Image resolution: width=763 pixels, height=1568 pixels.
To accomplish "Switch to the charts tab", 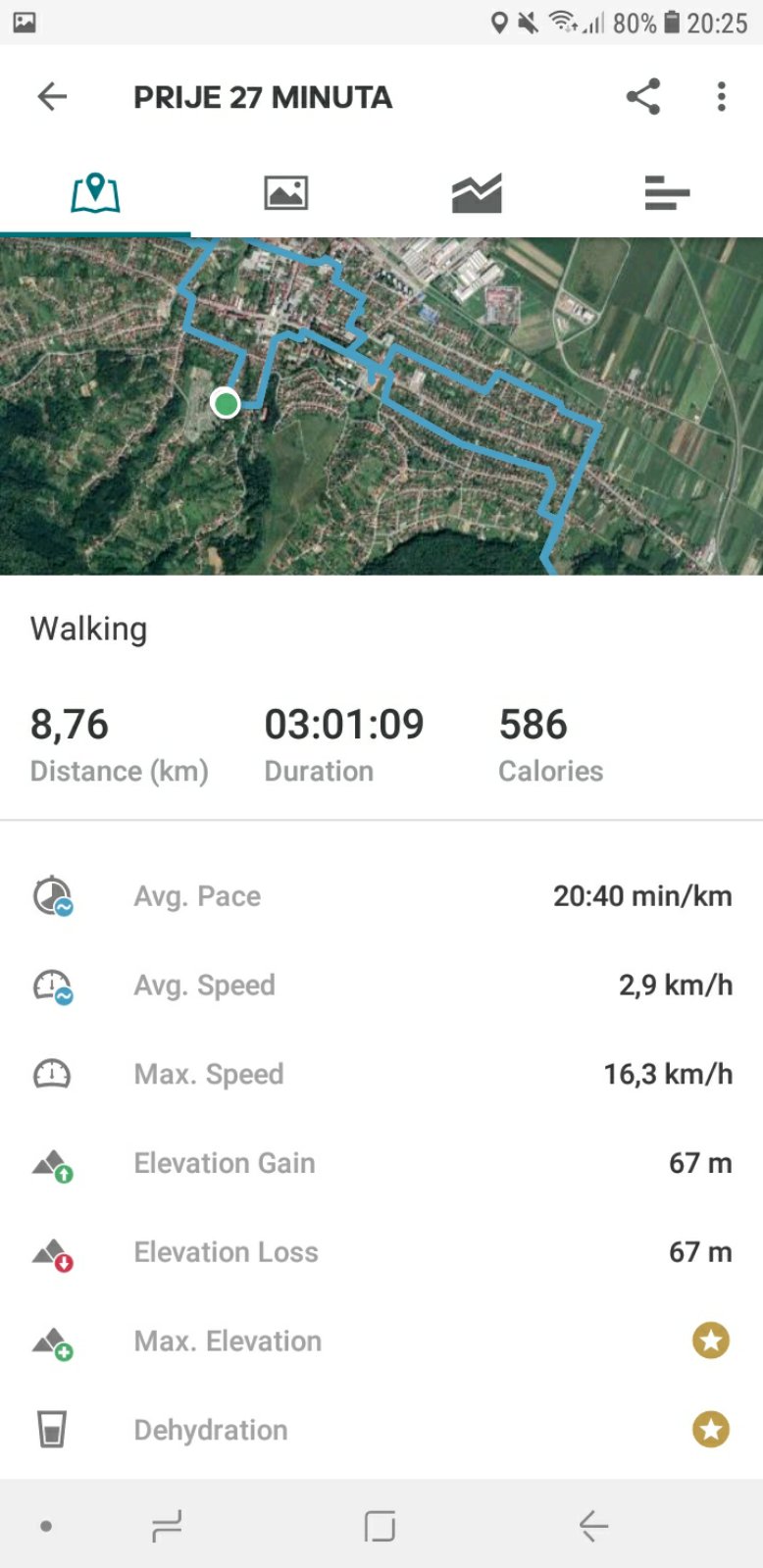I will [477, 192].
